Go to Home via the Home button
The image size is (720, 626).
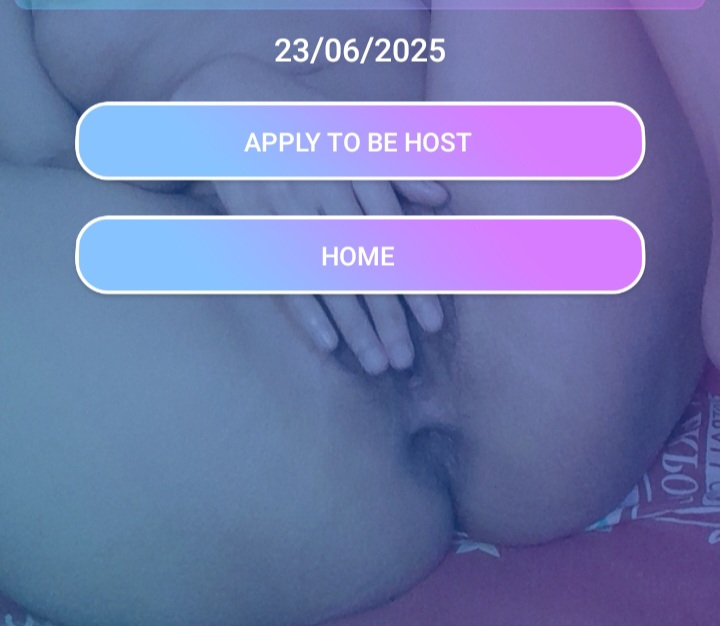(359, 256)
